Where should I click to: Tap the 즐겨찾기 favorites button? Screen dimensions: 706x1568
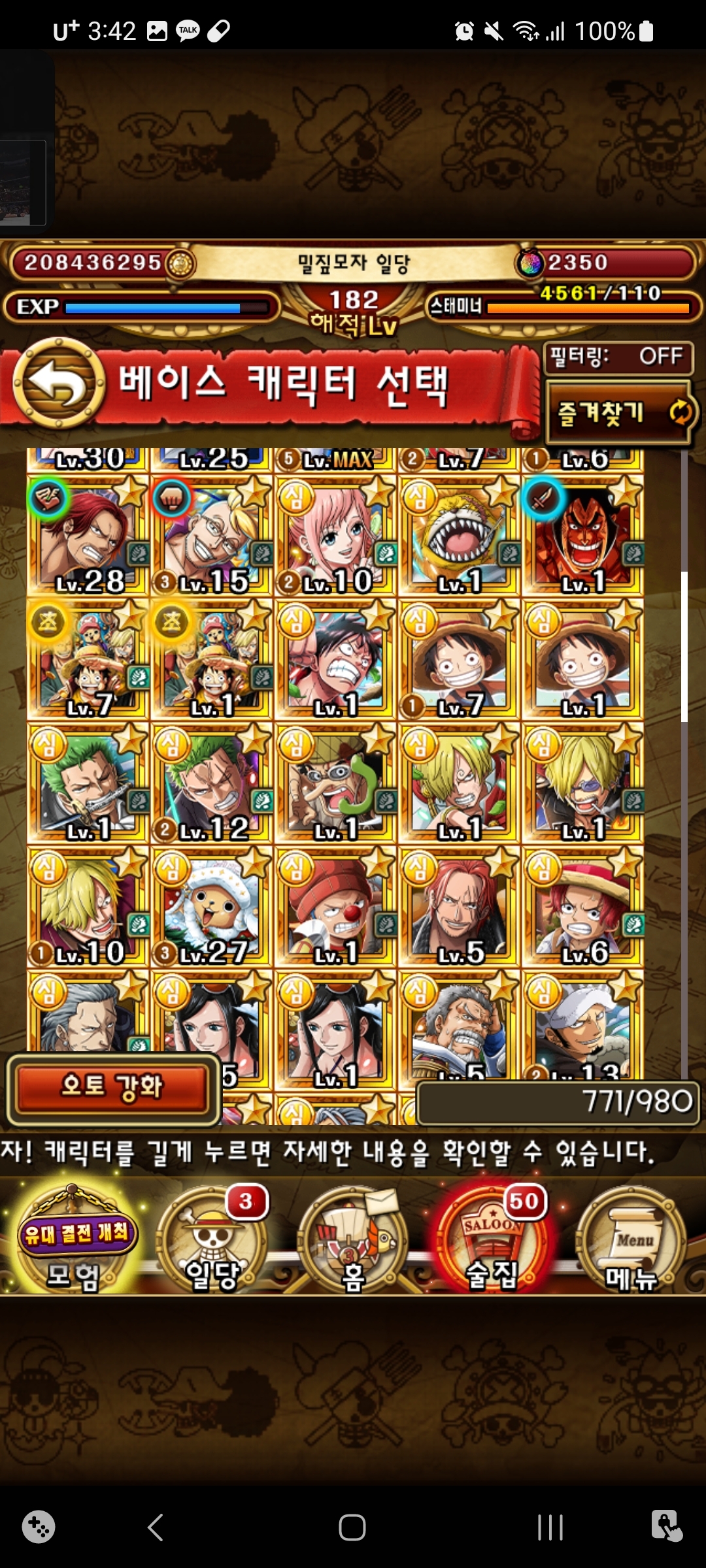pos(618,413)
